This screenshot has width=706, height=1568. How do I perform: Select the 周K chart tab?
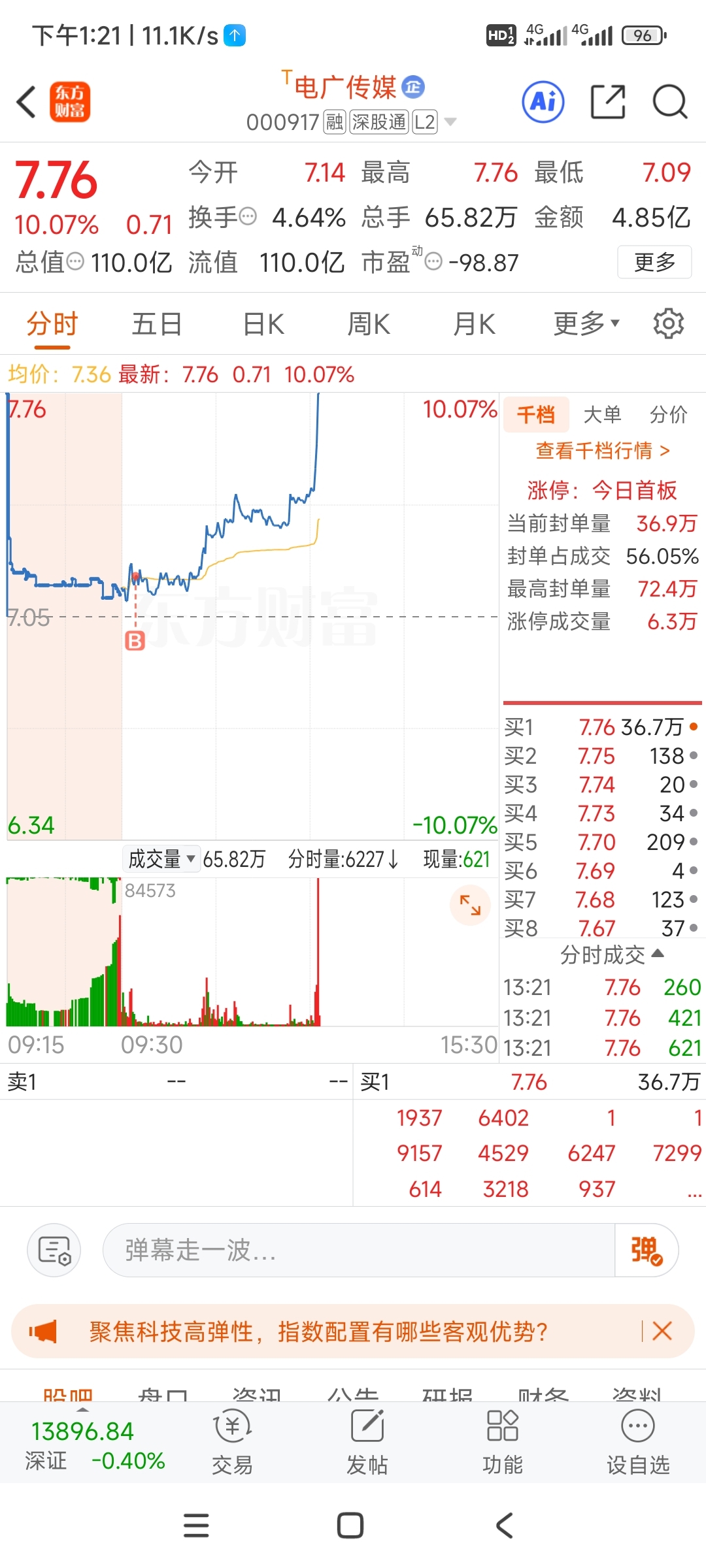pos(369,324)
